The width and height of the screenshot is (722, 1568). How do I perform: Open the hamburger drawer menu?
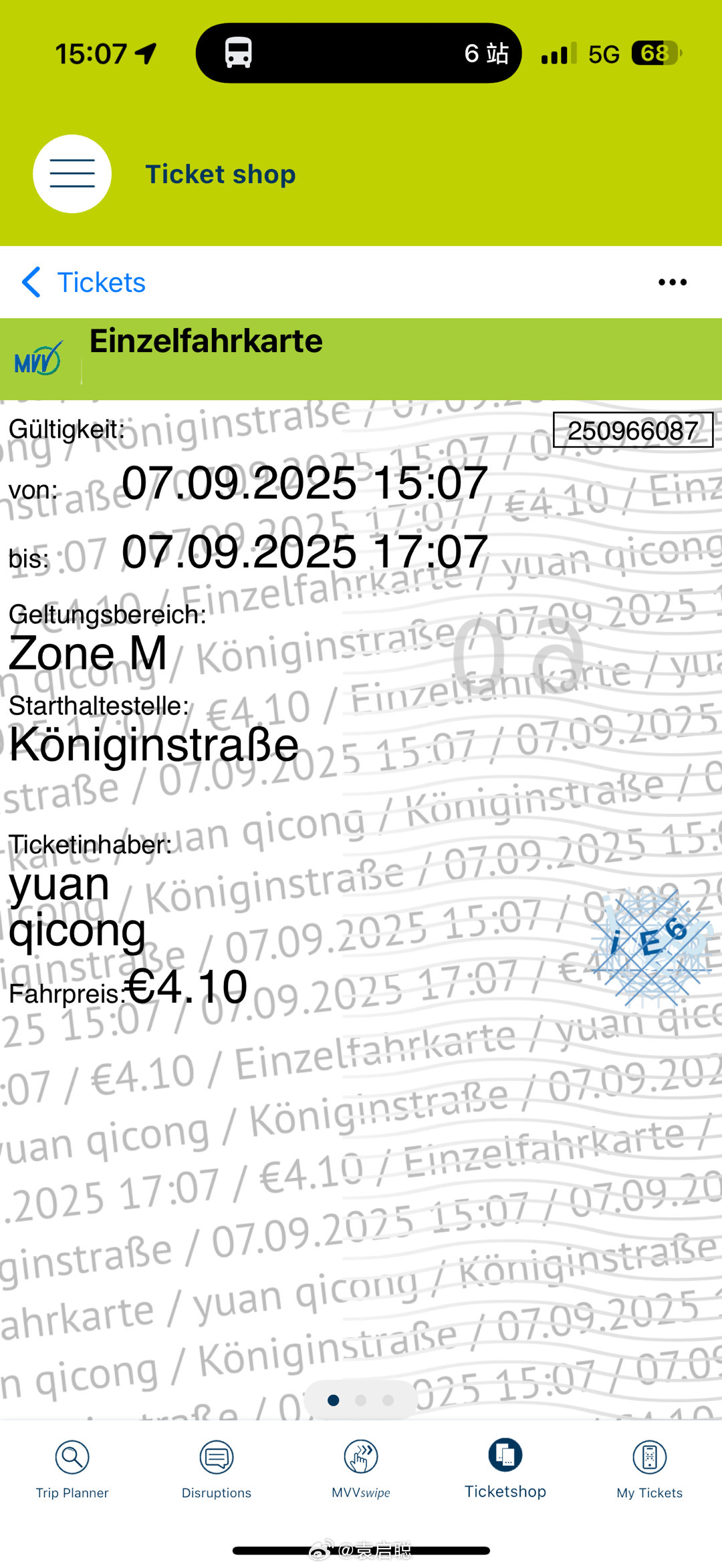click(x=72, y=174)
